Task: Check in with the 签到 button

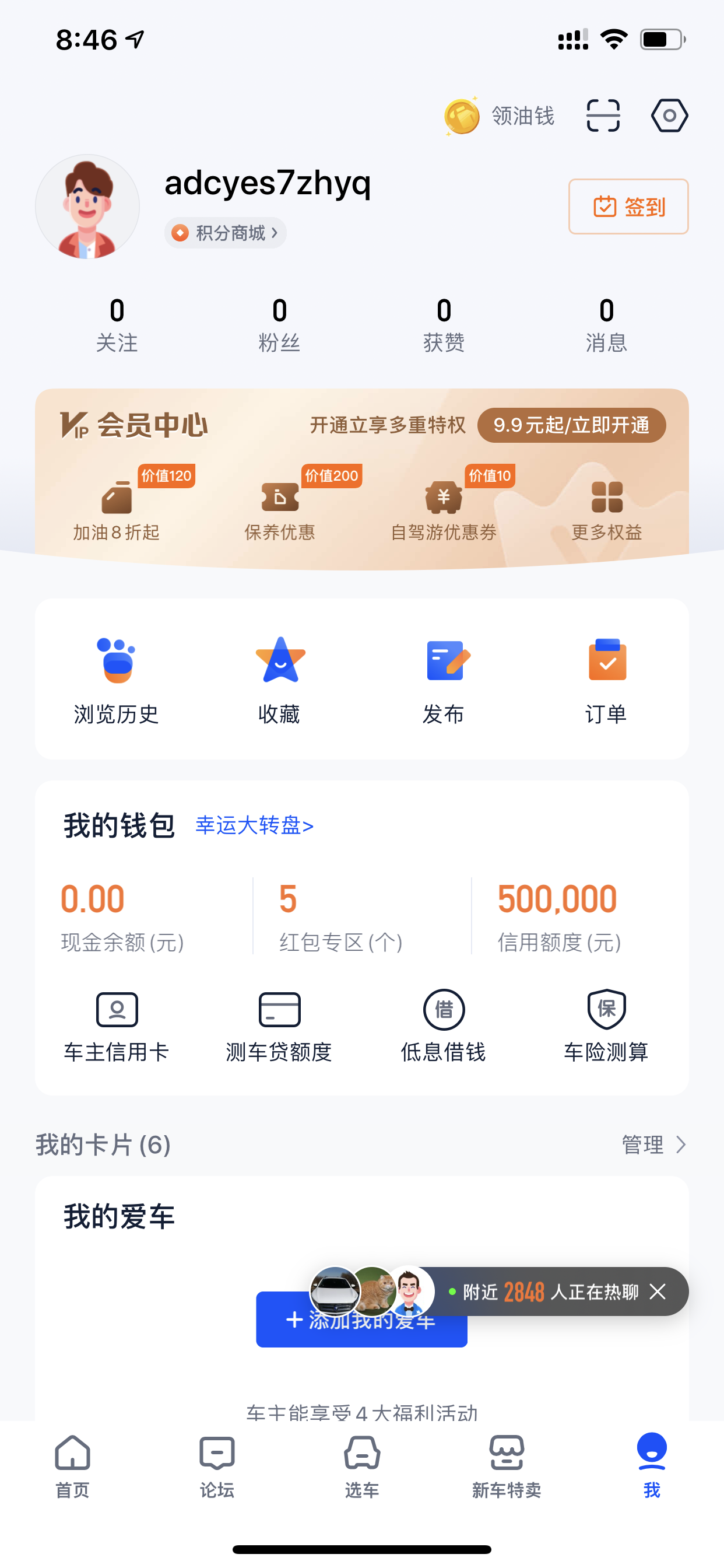Action: coord(628,206)
